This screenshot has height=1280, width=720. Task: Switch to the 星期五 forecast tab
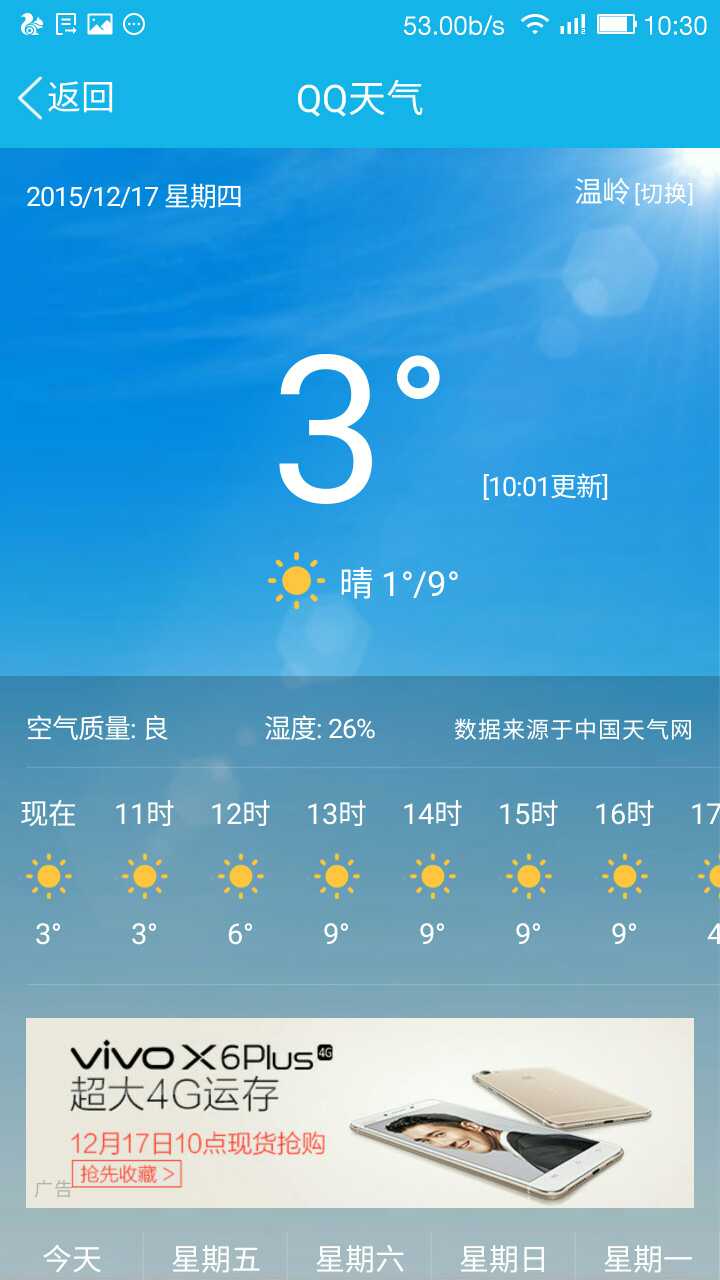coord(216,1259)
